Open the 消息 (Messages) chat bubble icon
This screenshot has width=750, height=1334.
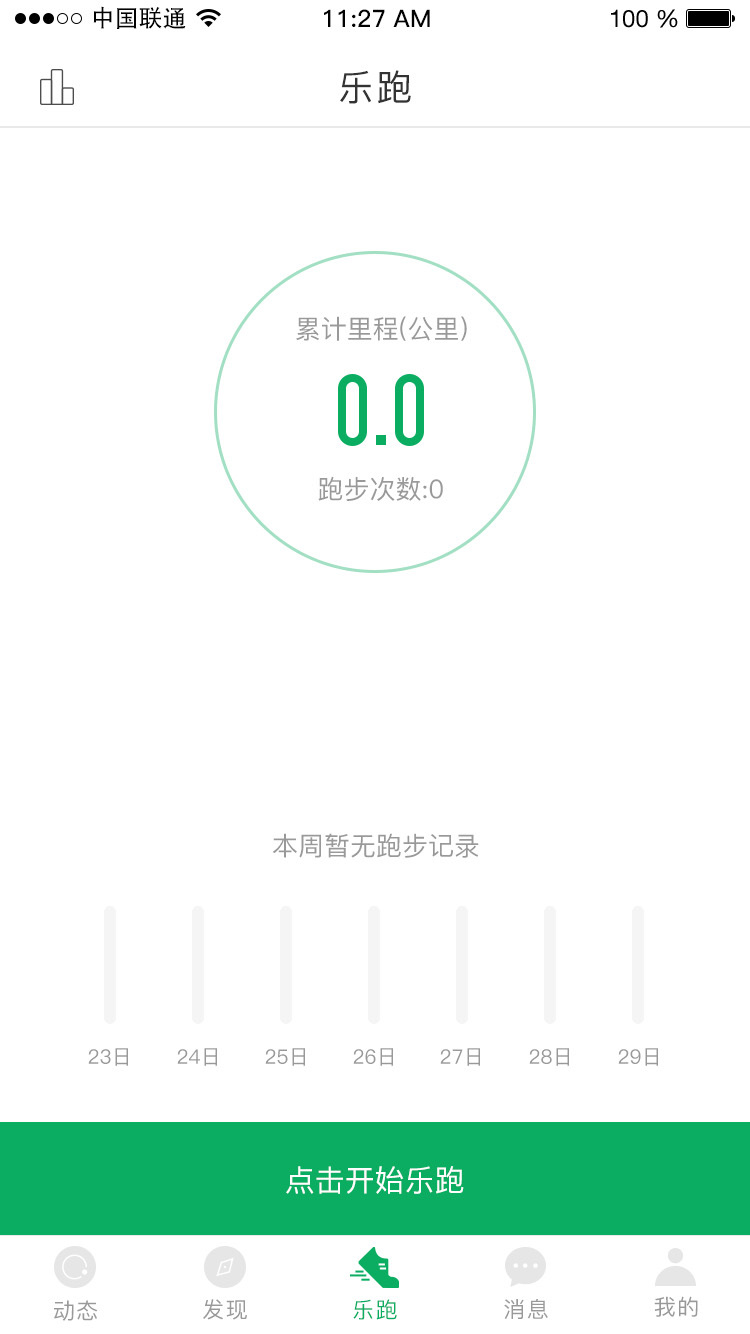click(525, 1265)
